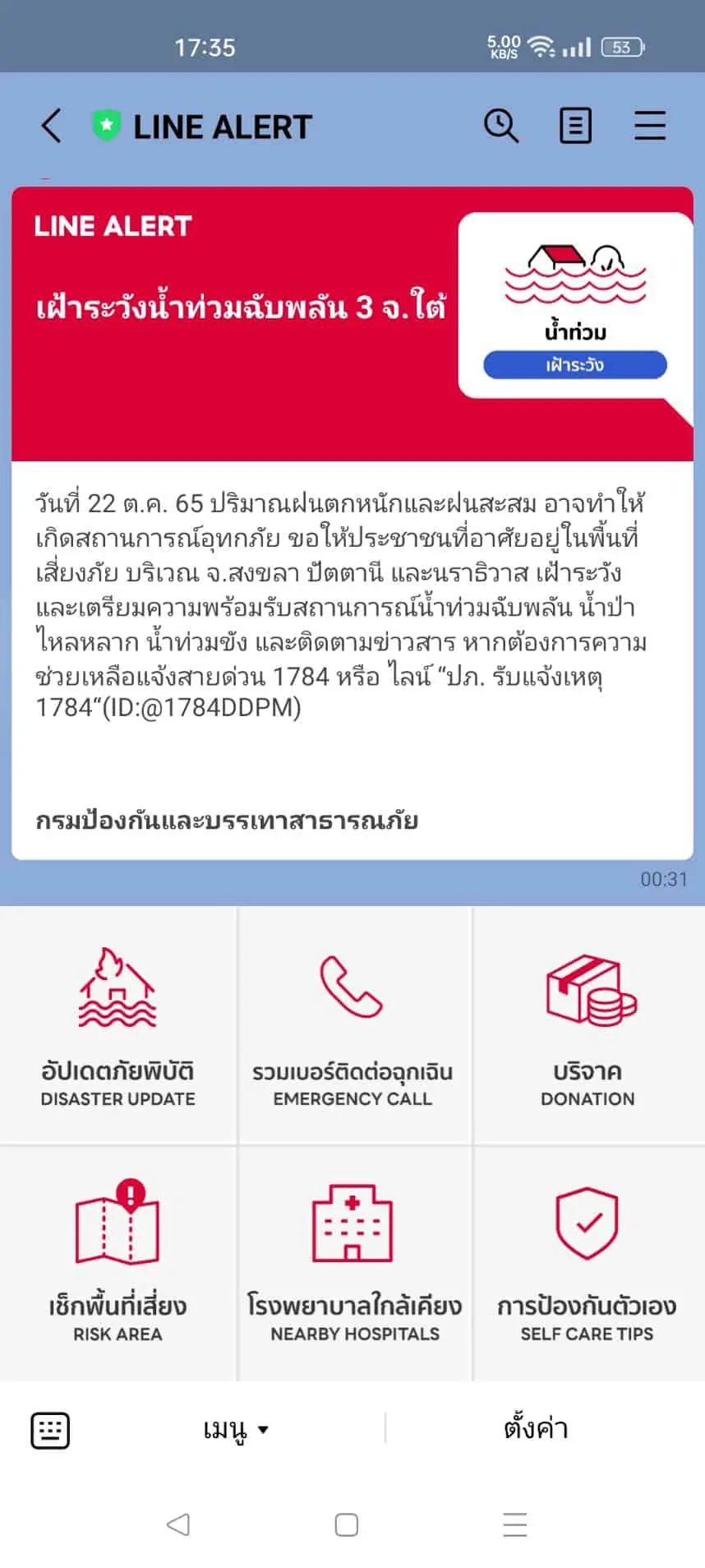Check Risk Area map tile
Screen dimensions: 705x1568
coord(117,1264)
